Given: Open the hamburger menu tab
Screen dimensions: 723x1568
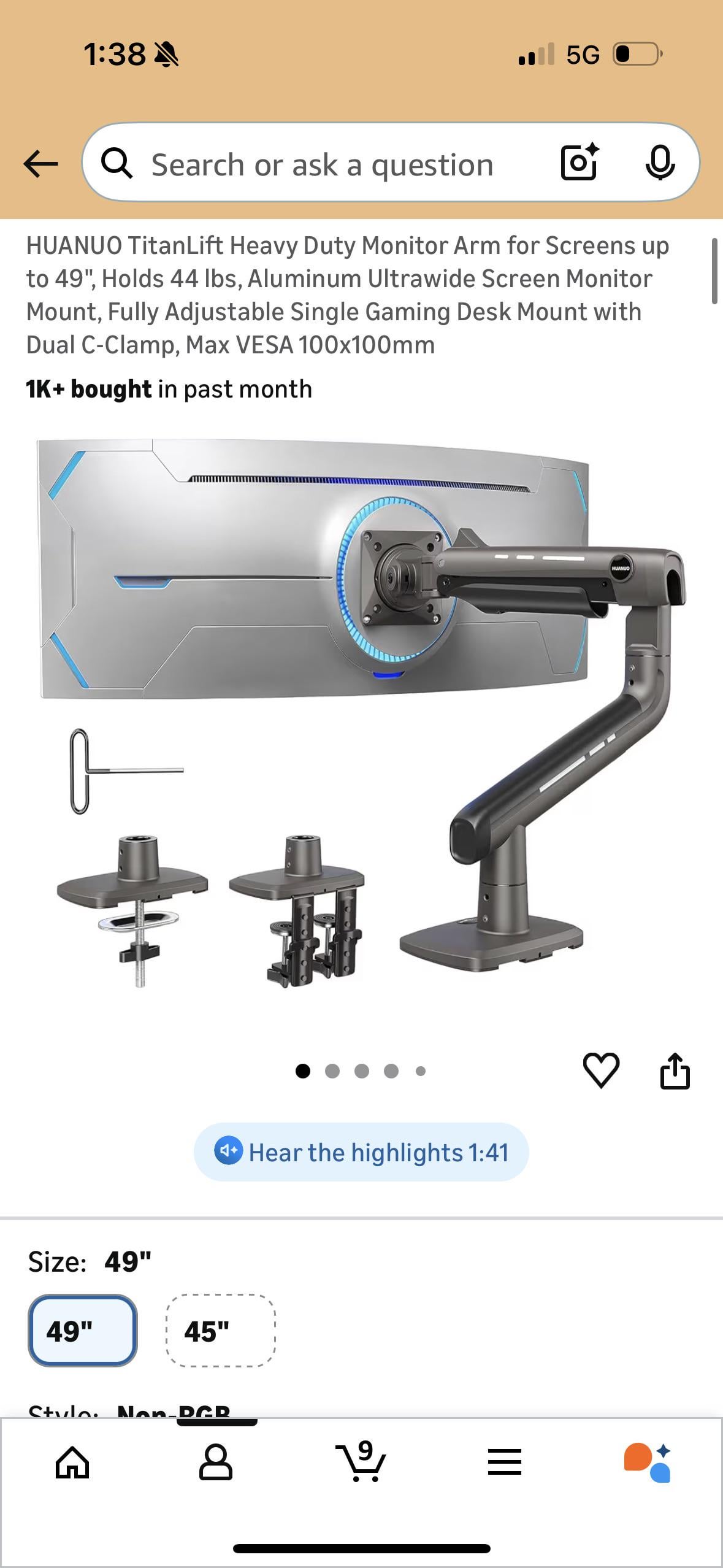Looking at the screenshot, I should [x=505, y=1463].
